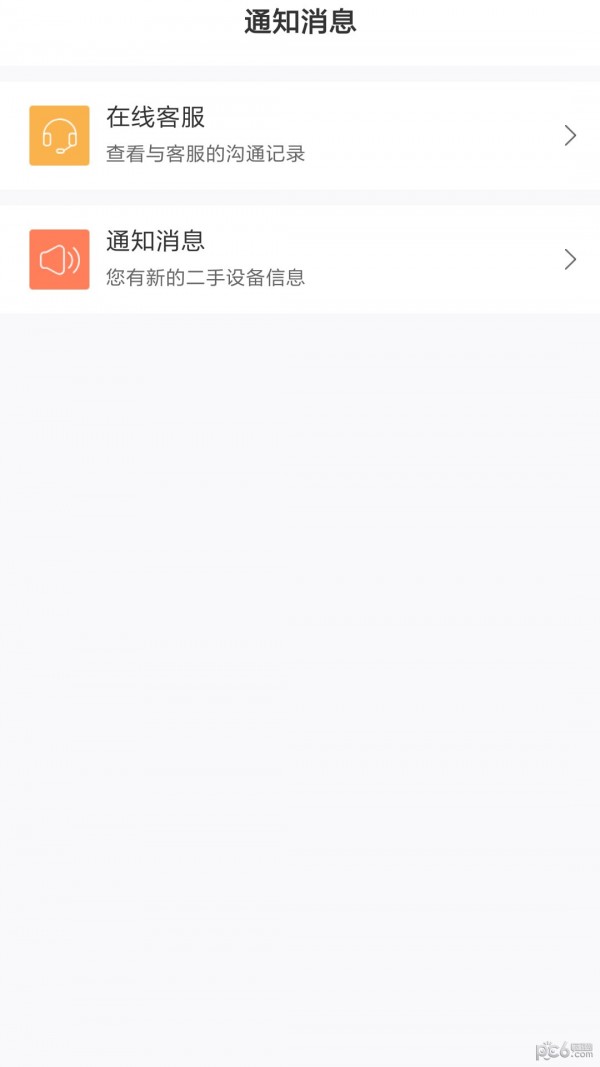Open the 在线客服 customer service row
Image resolution: width=600 pixels, height=1067 pixels.
[300, 136]
